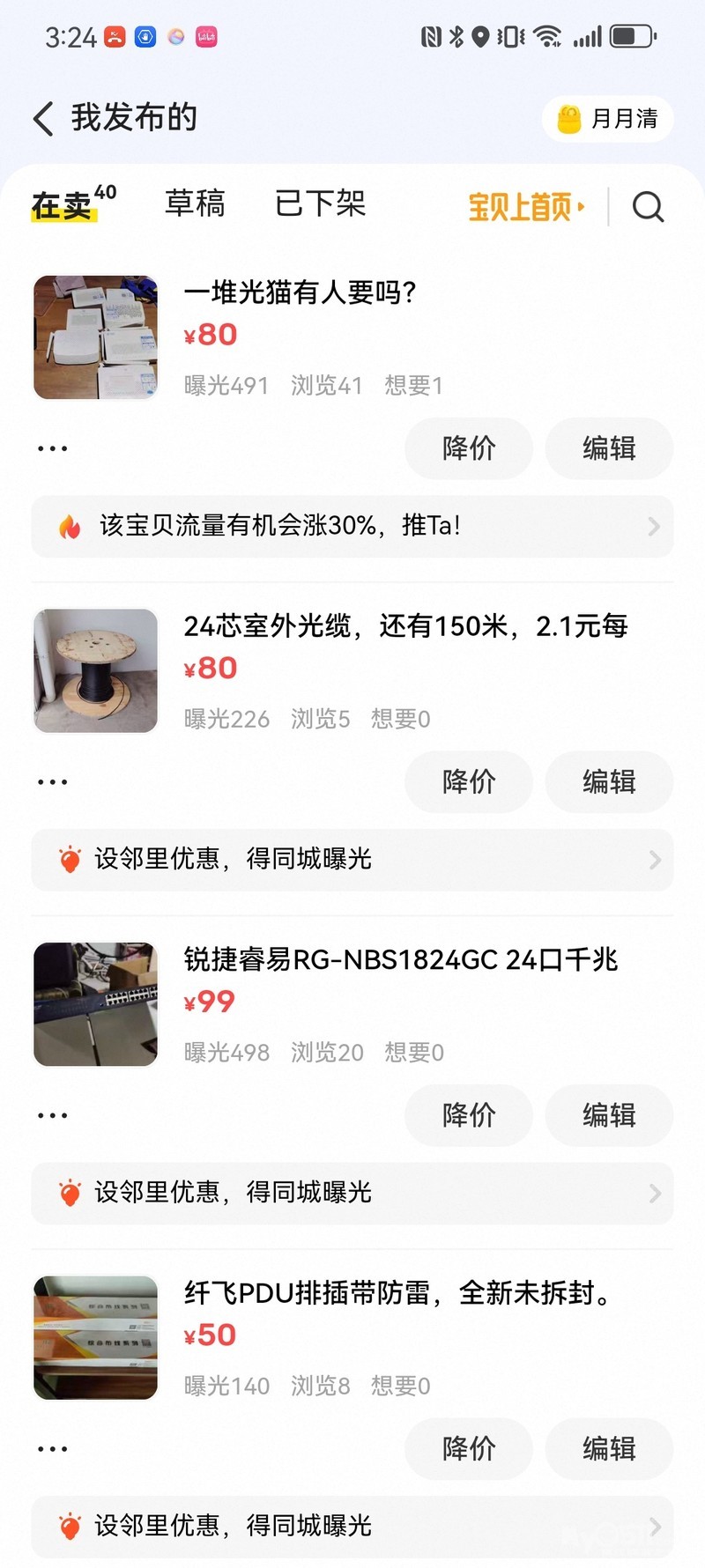The height and width of the screenshot is (1568, 705).
Task: Search my listings with magnifier icon
Action: point(648,207)
